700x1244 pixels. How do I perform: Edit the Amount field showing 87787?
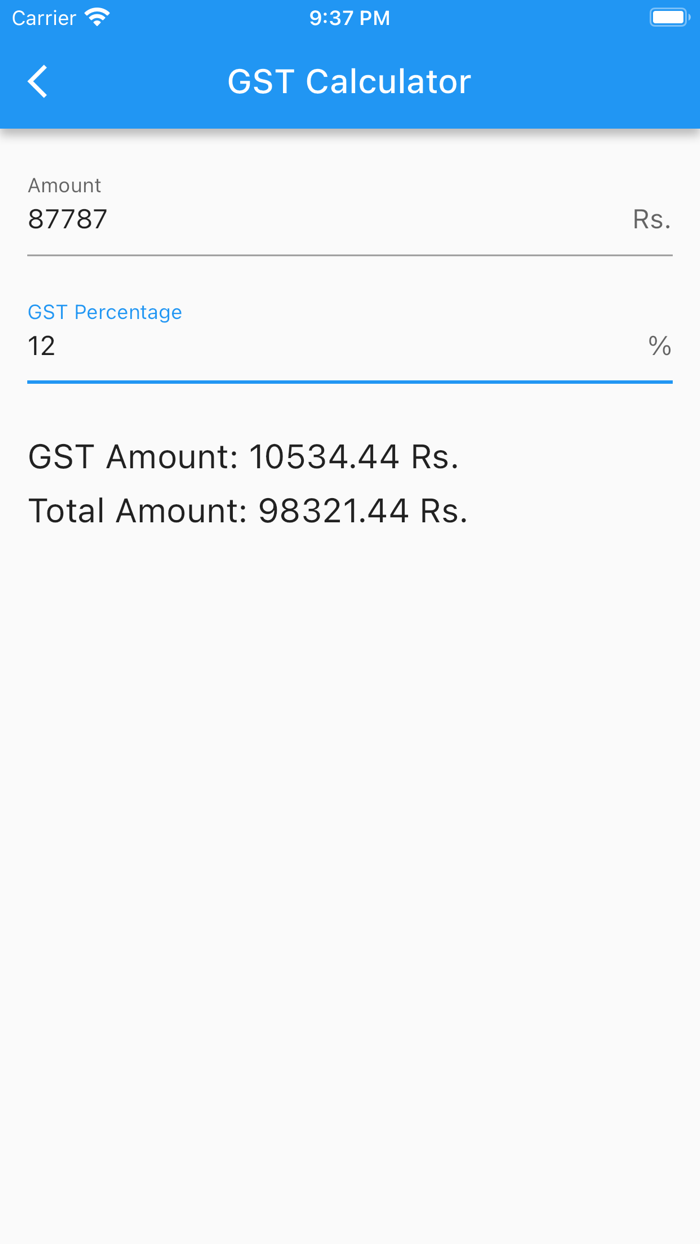pyautogui.click(x=349, y=214)
